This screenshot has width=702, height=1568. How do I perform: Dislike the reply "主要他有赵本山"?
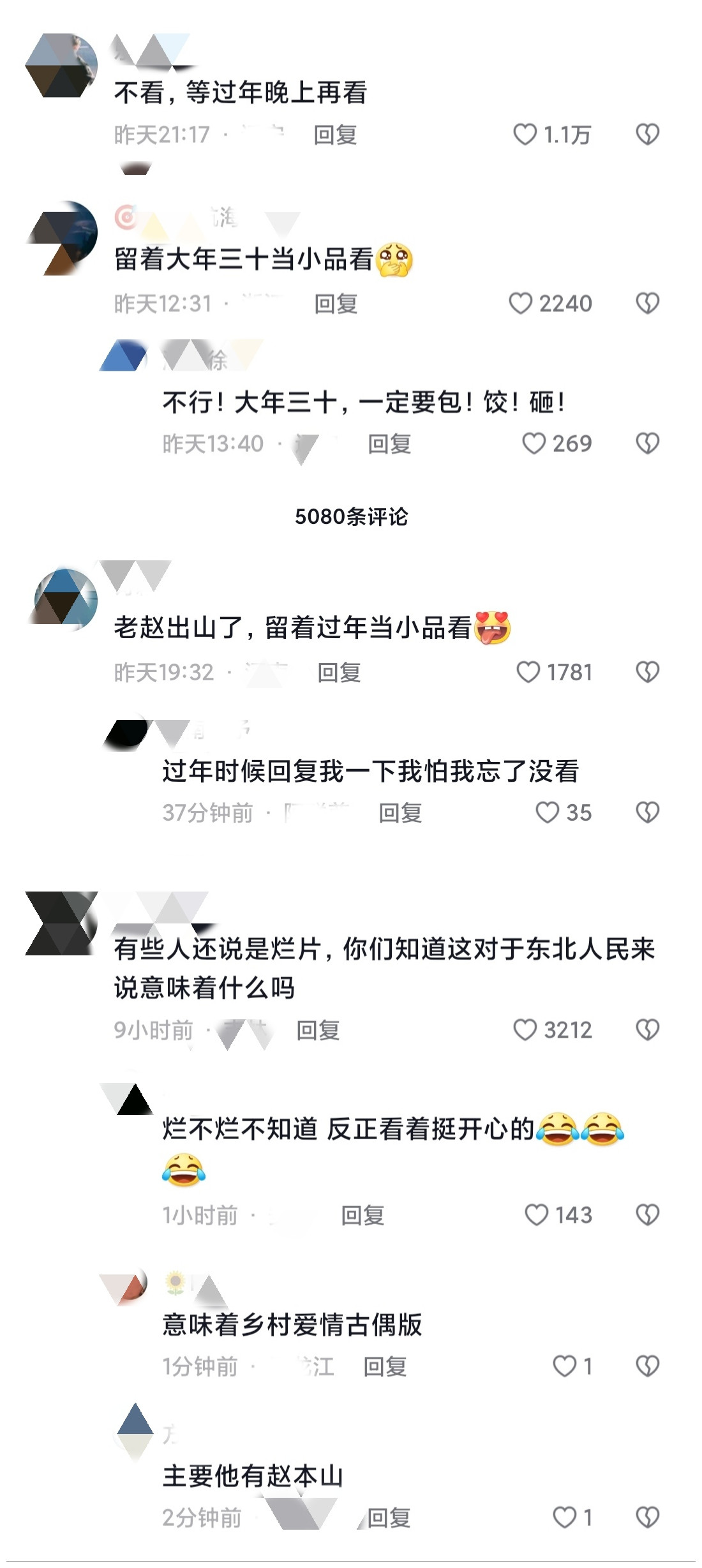click(647, 1517)
